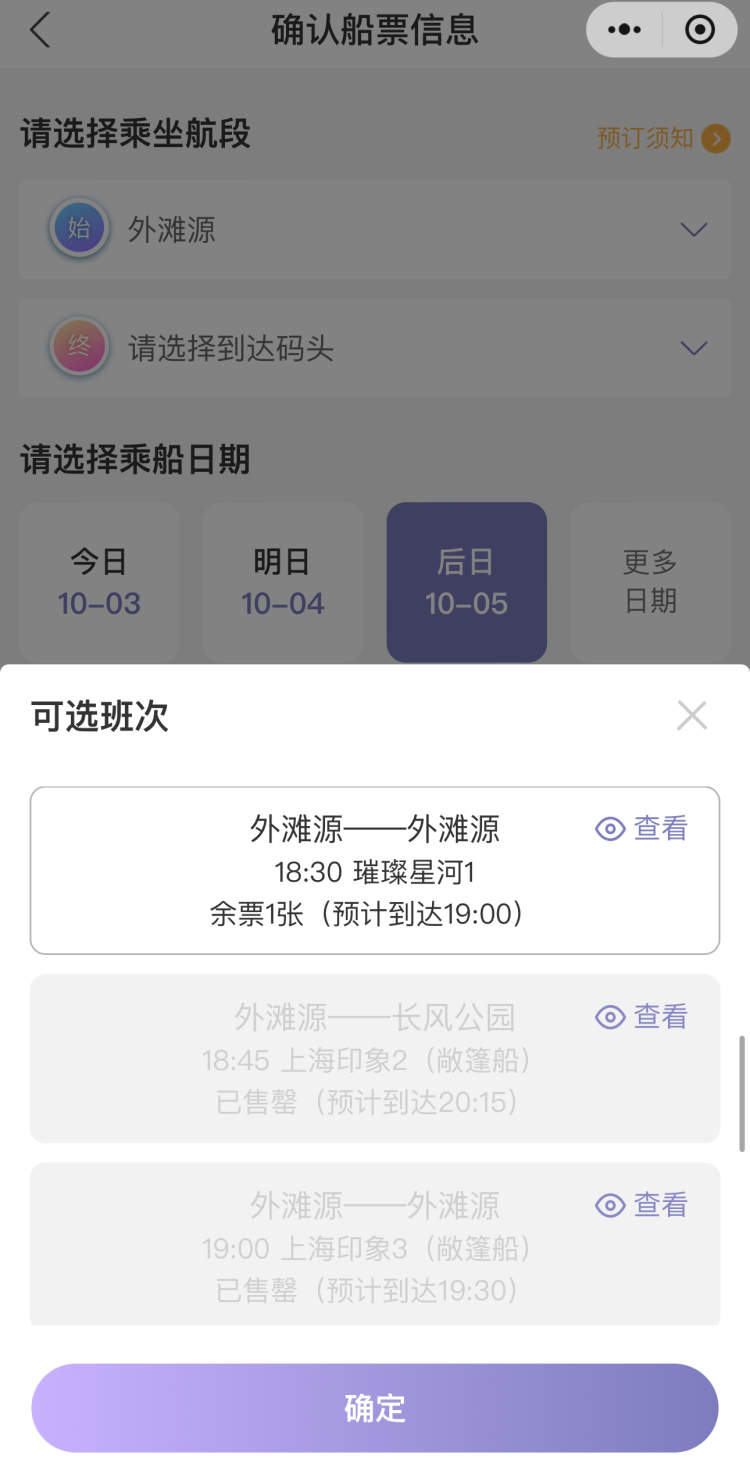The width and height of the screenshot is (750, 1463).
Task: Select the 18:30 璀璨星河1 sailing
Action: click(374, 870)
